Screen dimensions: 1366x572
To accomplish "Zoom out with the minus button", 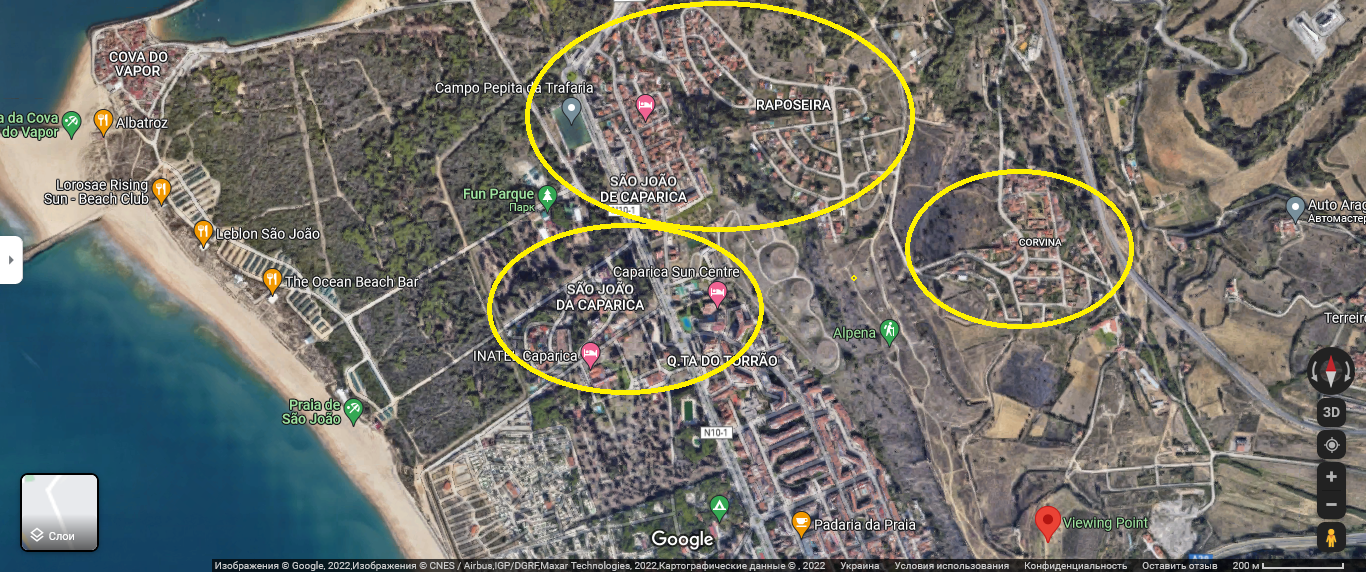I will [x=1331, y=506].
